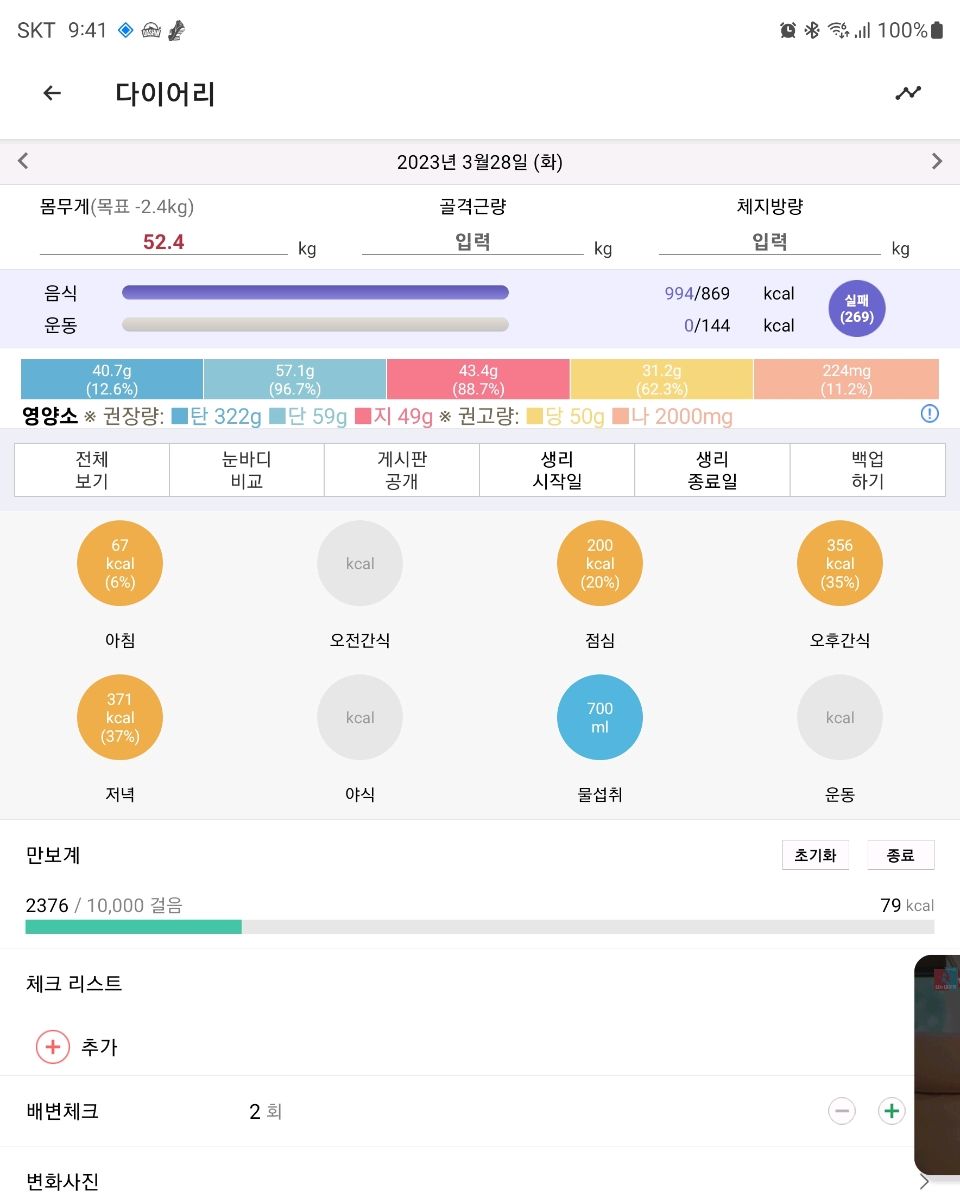960x1198 pixels.
Task: Set the 생리 종료일
Action: (712, 470)
